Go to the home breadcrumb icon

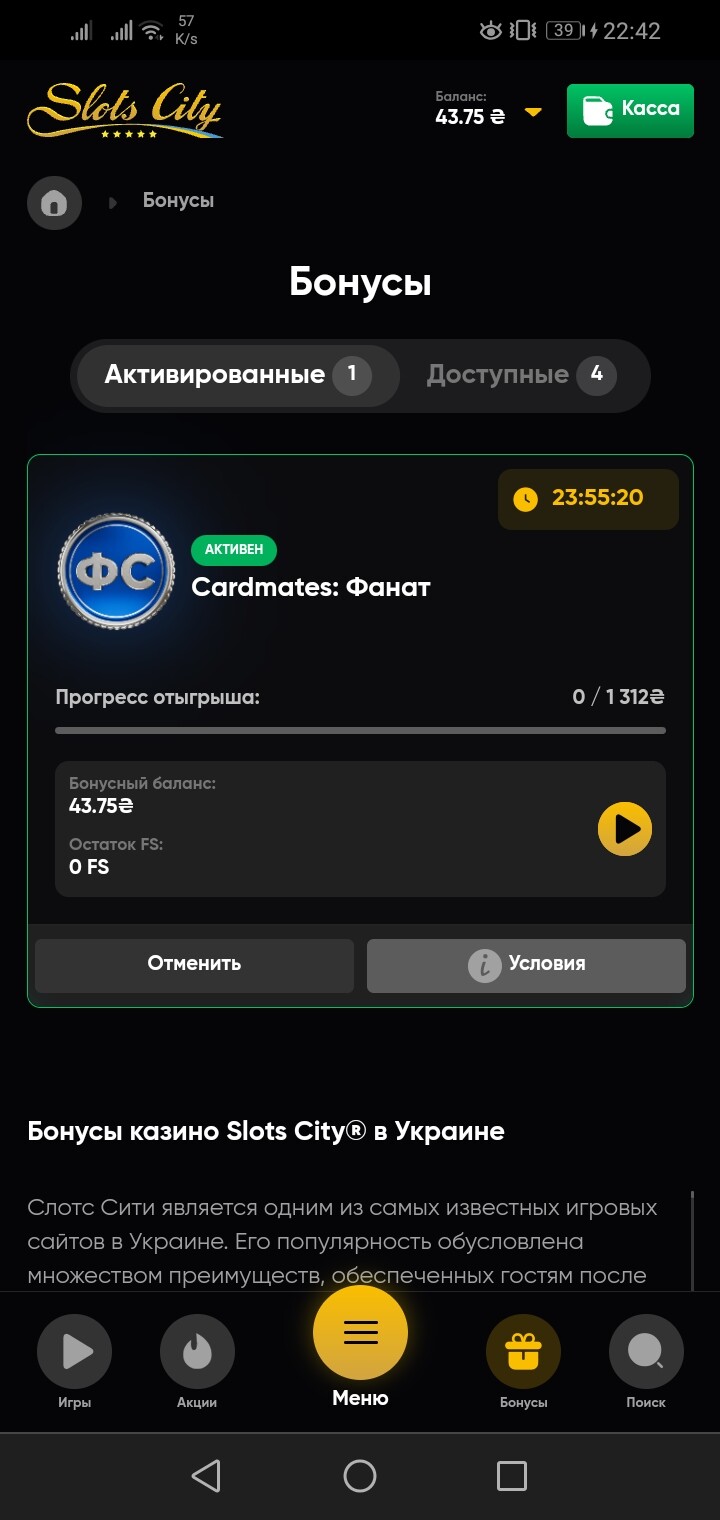[54, 203]
